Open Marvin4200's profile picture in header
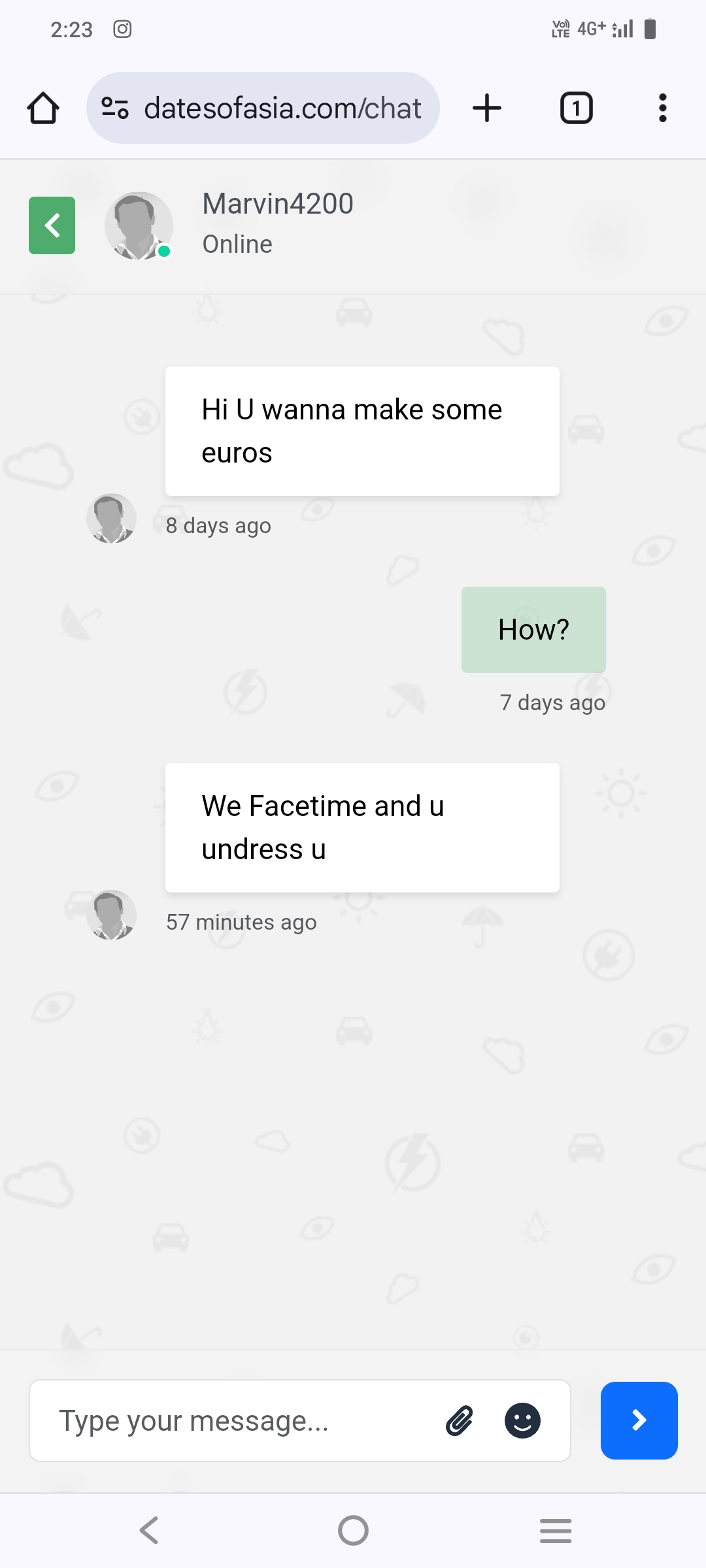Viewport: 706px width, 1568px height. click(x=139, y=225)
